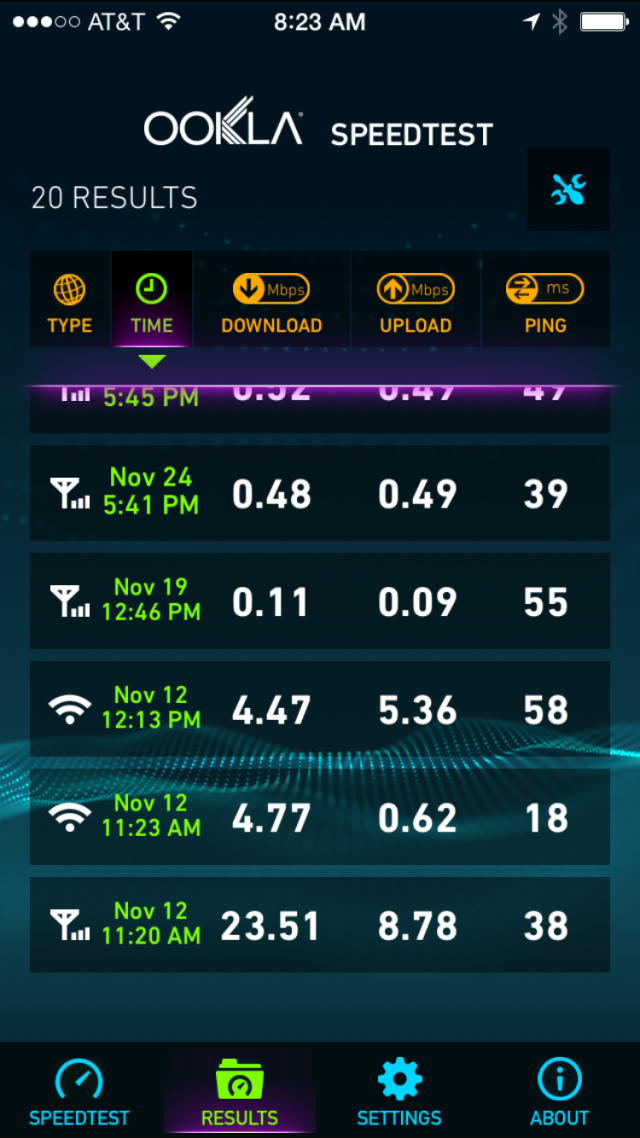Image resolution: width=640 pixels, height=1138 pixels.
Task: Open the Nov 24 5:41 PM result
Action: tap(320, 493)
